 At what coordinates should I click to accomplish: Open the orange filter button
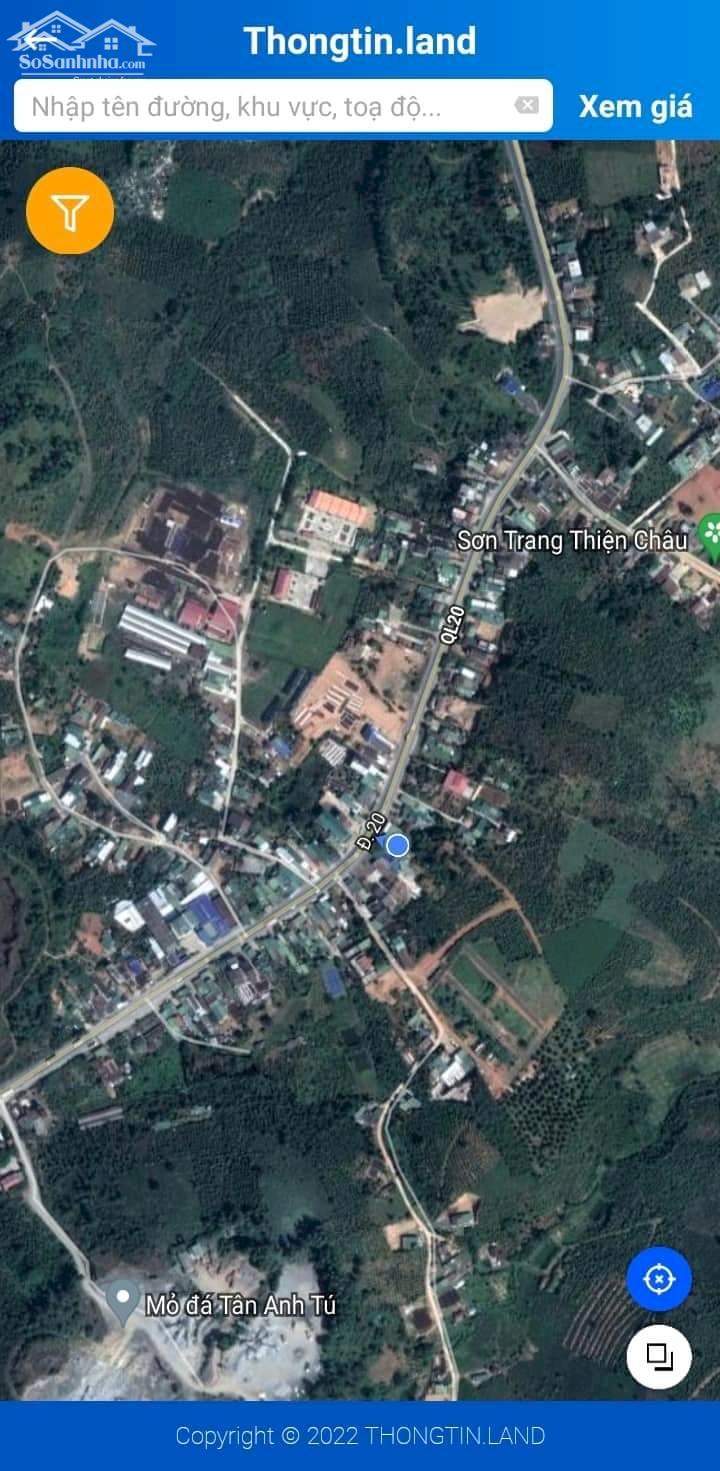(70, 211)
